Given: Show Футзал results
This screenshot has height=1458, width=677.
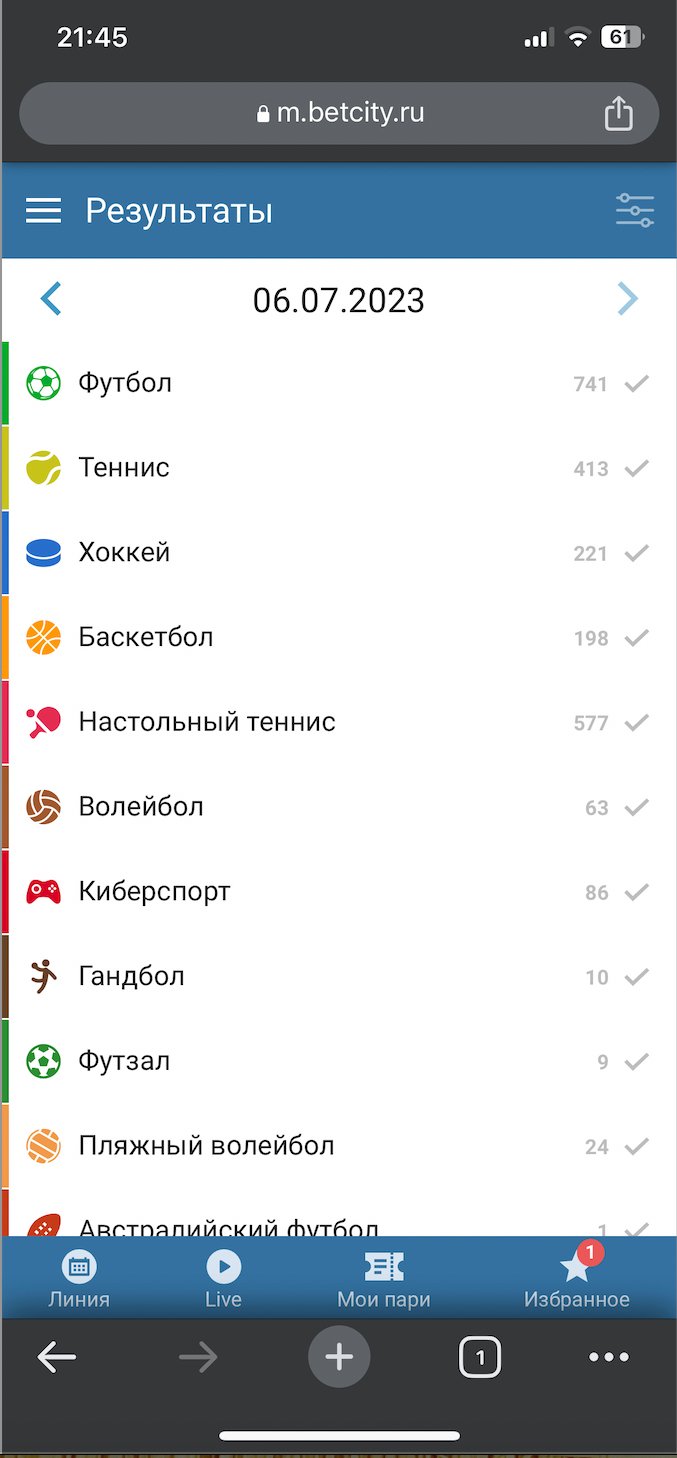Looking at the screenshot, I should (124, 1061).
